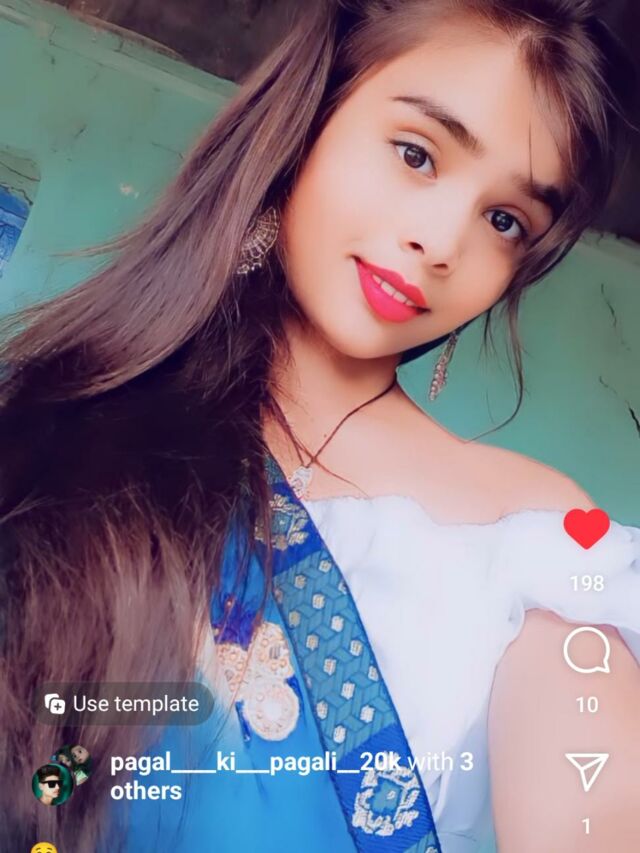Tap the Use template button
The height and width of the screenshot is (853, 640).
[123, 703]
